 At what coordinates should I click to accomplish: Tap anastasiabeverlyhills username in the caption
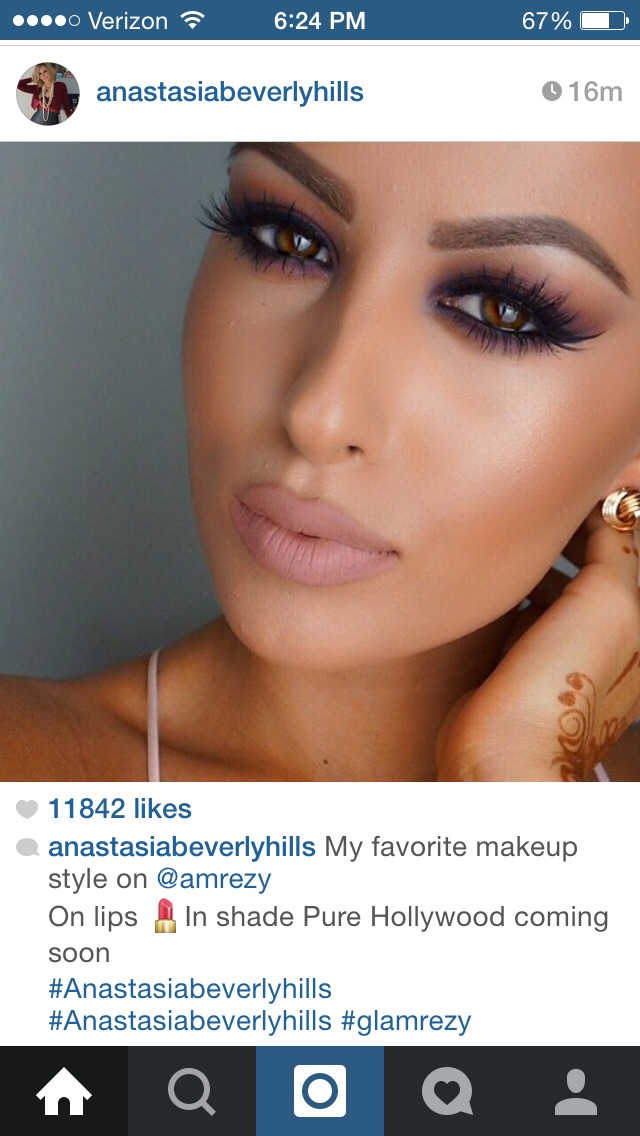tap(182, 846)
